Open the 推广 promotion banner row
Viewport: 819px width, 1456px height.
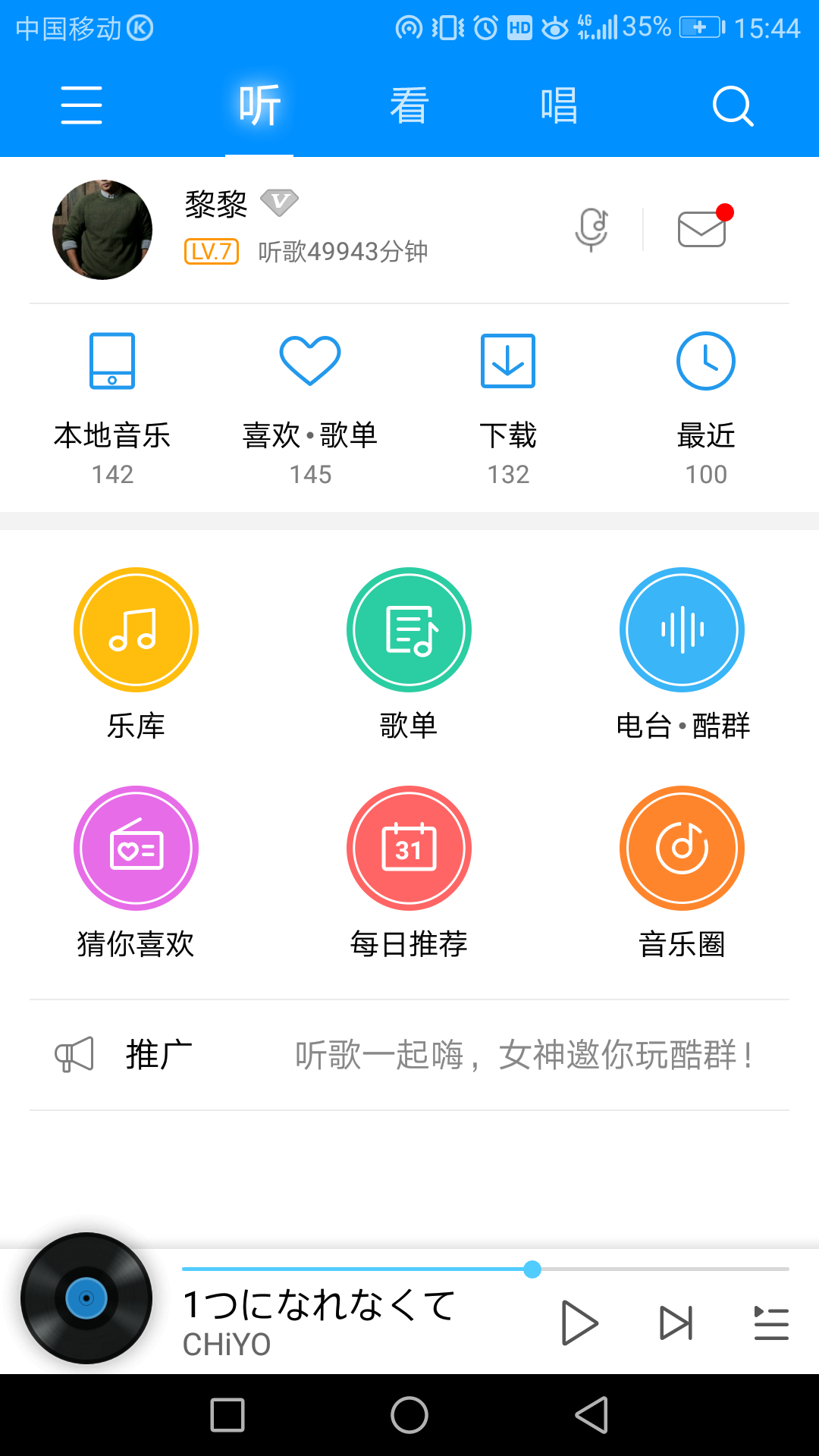pos(409,1055)
